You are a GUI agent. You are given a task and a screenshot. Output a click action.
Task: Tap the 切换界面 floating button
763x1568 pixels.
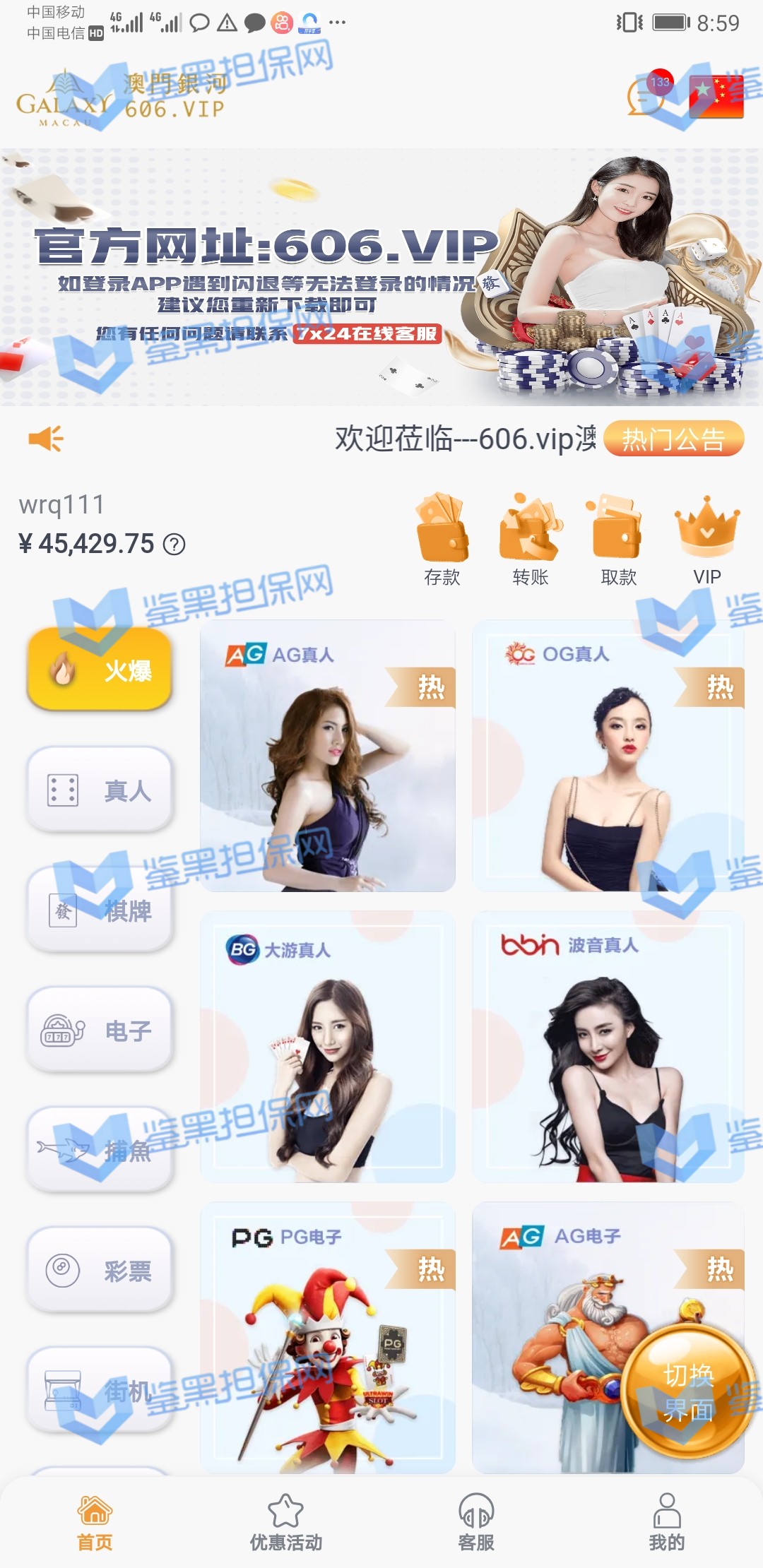click(687, 1391)
